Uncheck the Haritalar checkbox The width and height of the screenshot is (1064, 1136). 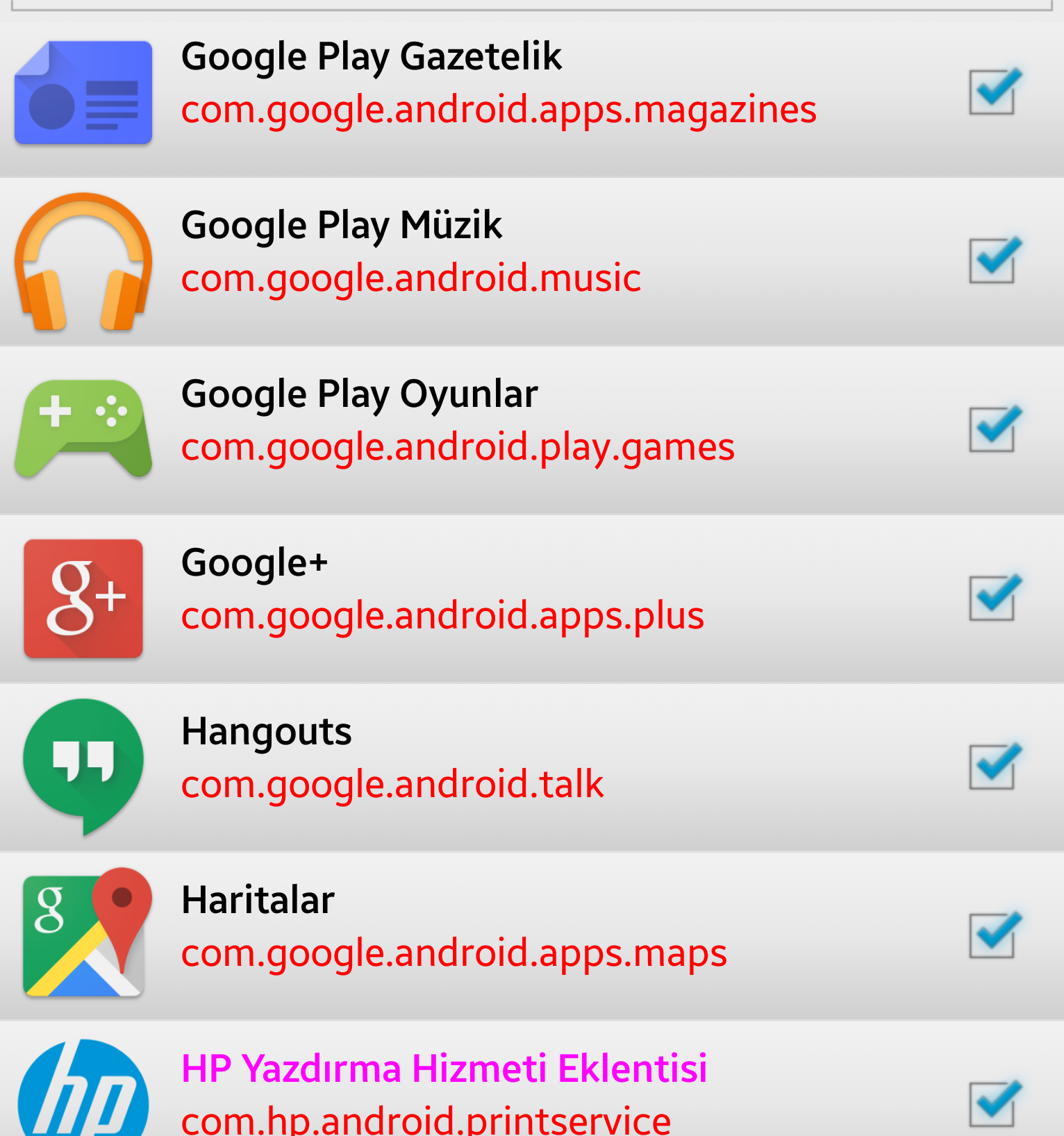point(995,935)
